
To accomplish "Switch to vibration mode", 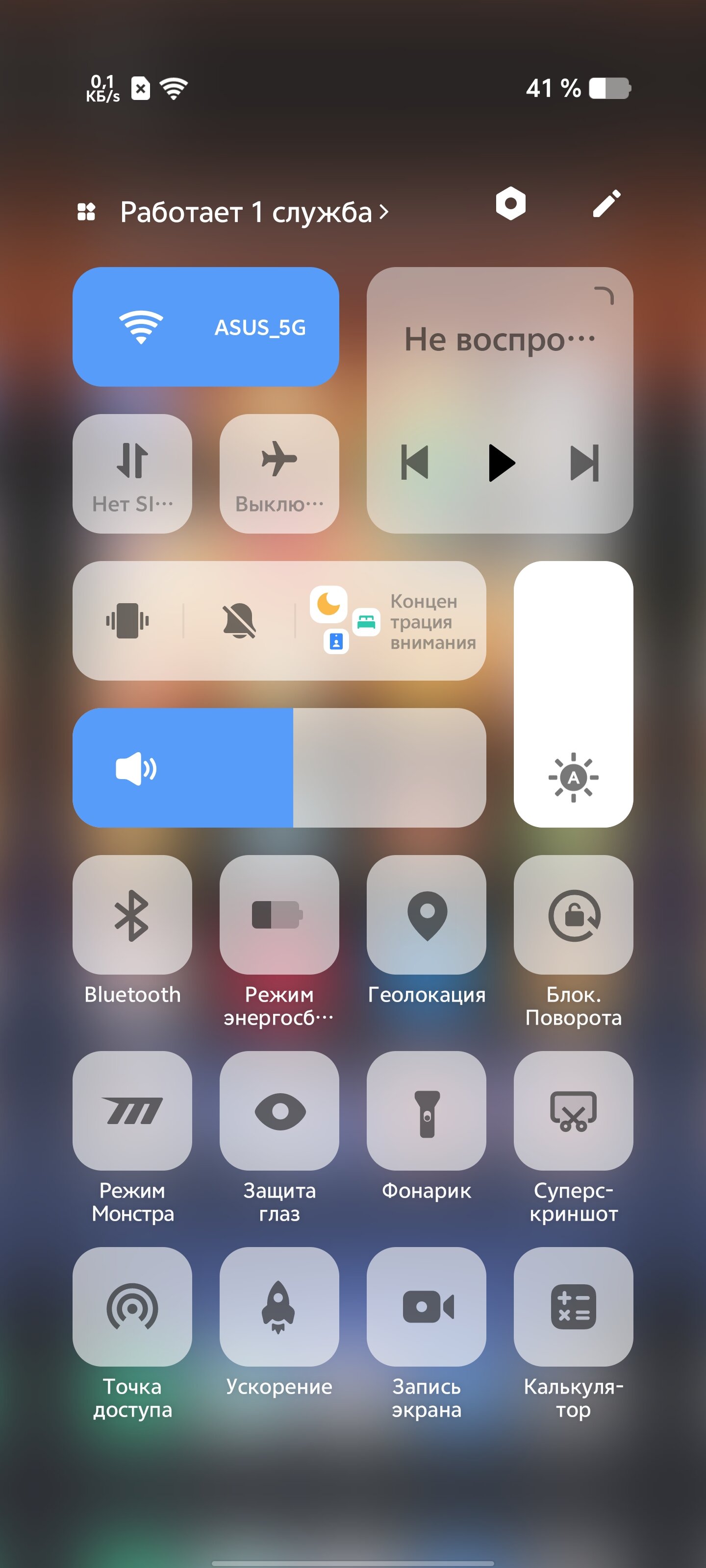I will click(x=127, y=620).
